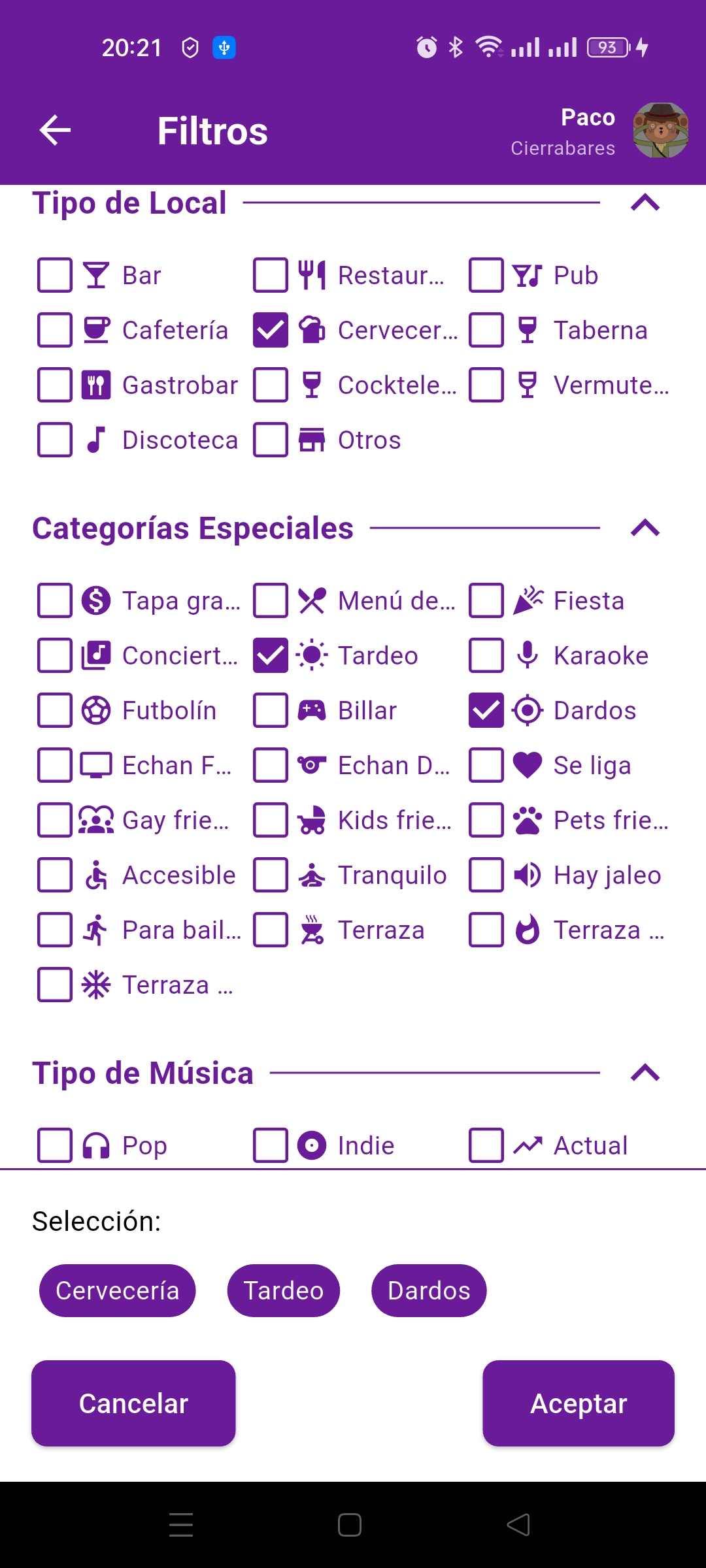
Task: Collapse the Tipo de Música section
Action: coord(645,1072)
